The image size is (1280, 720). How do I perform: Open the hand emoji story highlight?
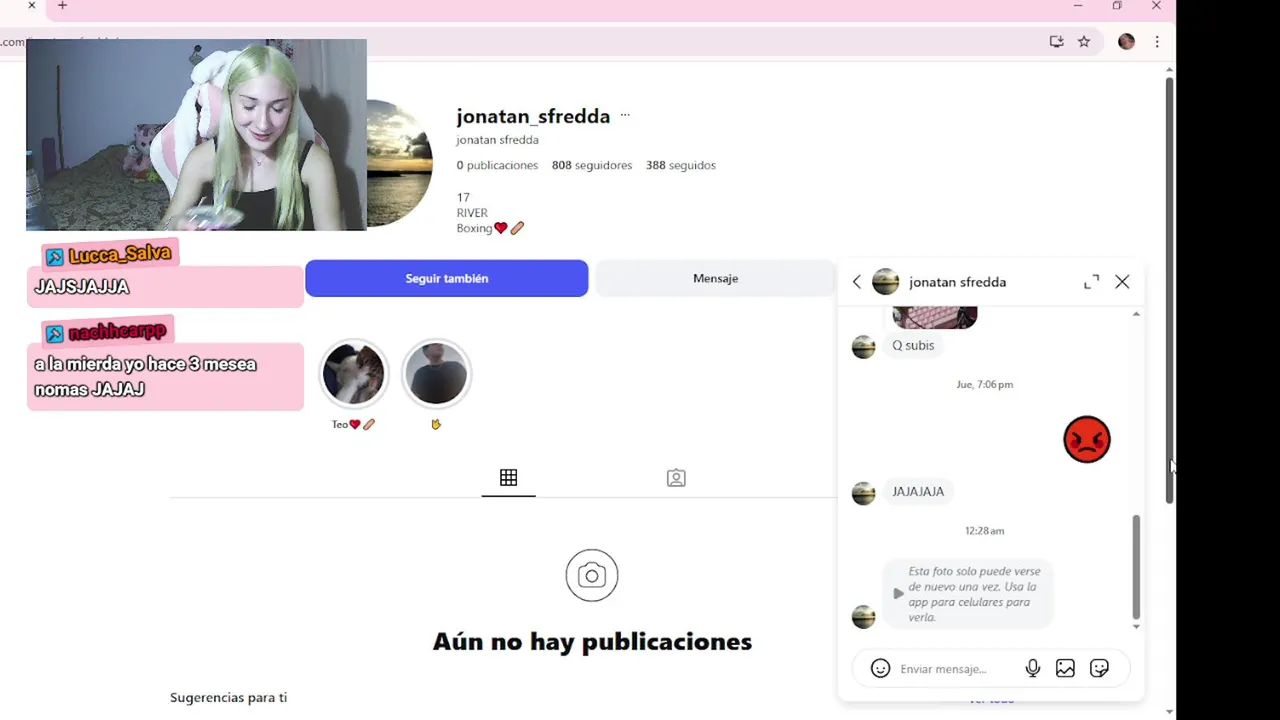click(x=436, y=374)
